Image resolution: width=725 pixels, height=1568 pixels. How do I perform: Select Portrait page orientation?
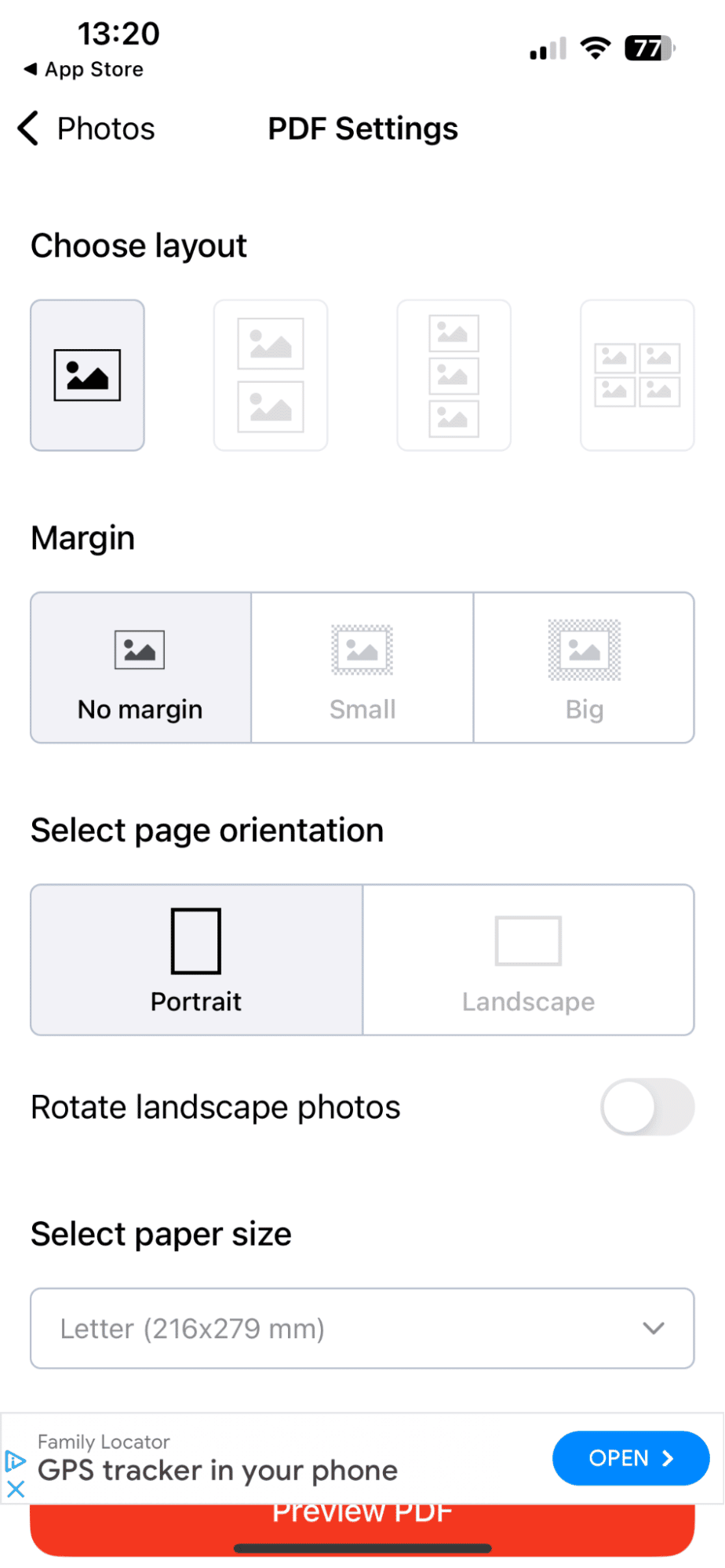pos(195,959)
